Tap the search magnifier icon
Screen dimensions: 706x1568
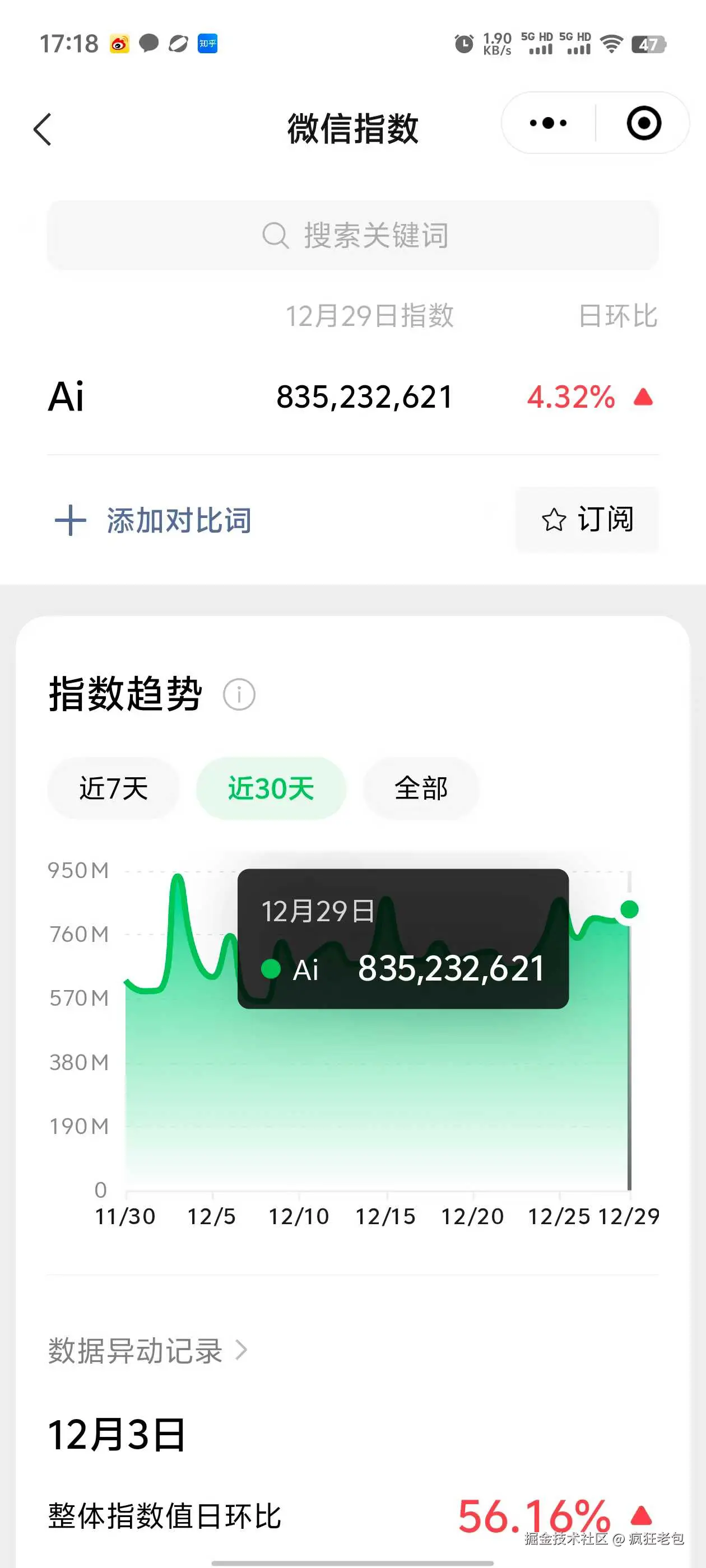click(x=275, y=236)
